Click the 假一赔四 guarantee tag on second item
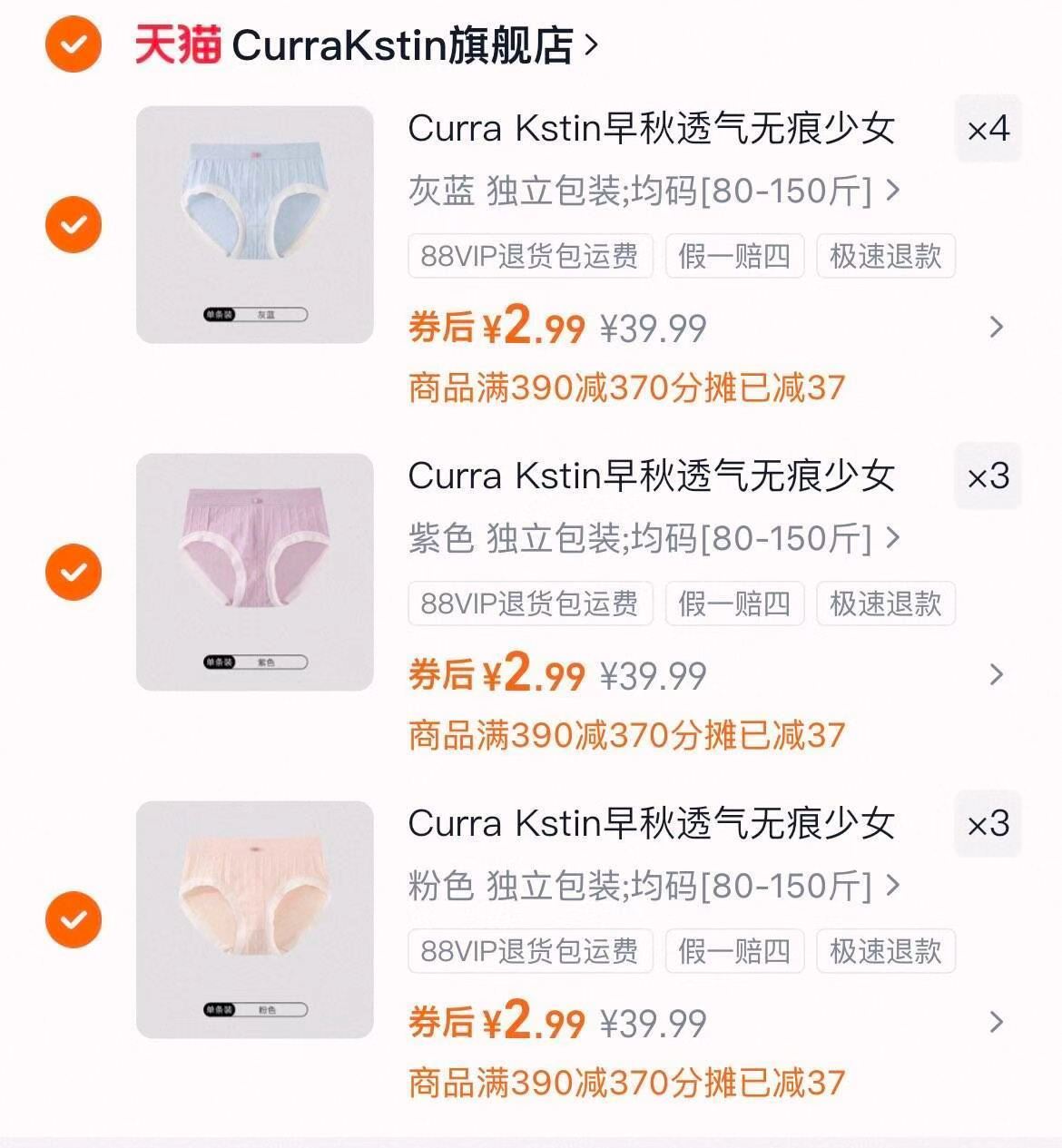Image resolution: width=1062 pixels, height=1148 pixels. tap(735, 603)
